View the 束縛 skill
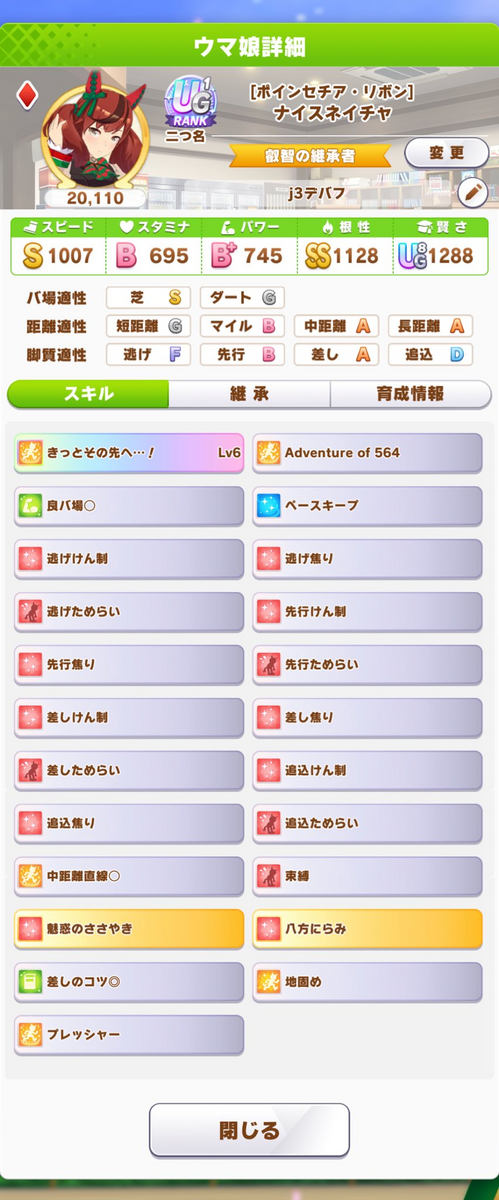 367,876
